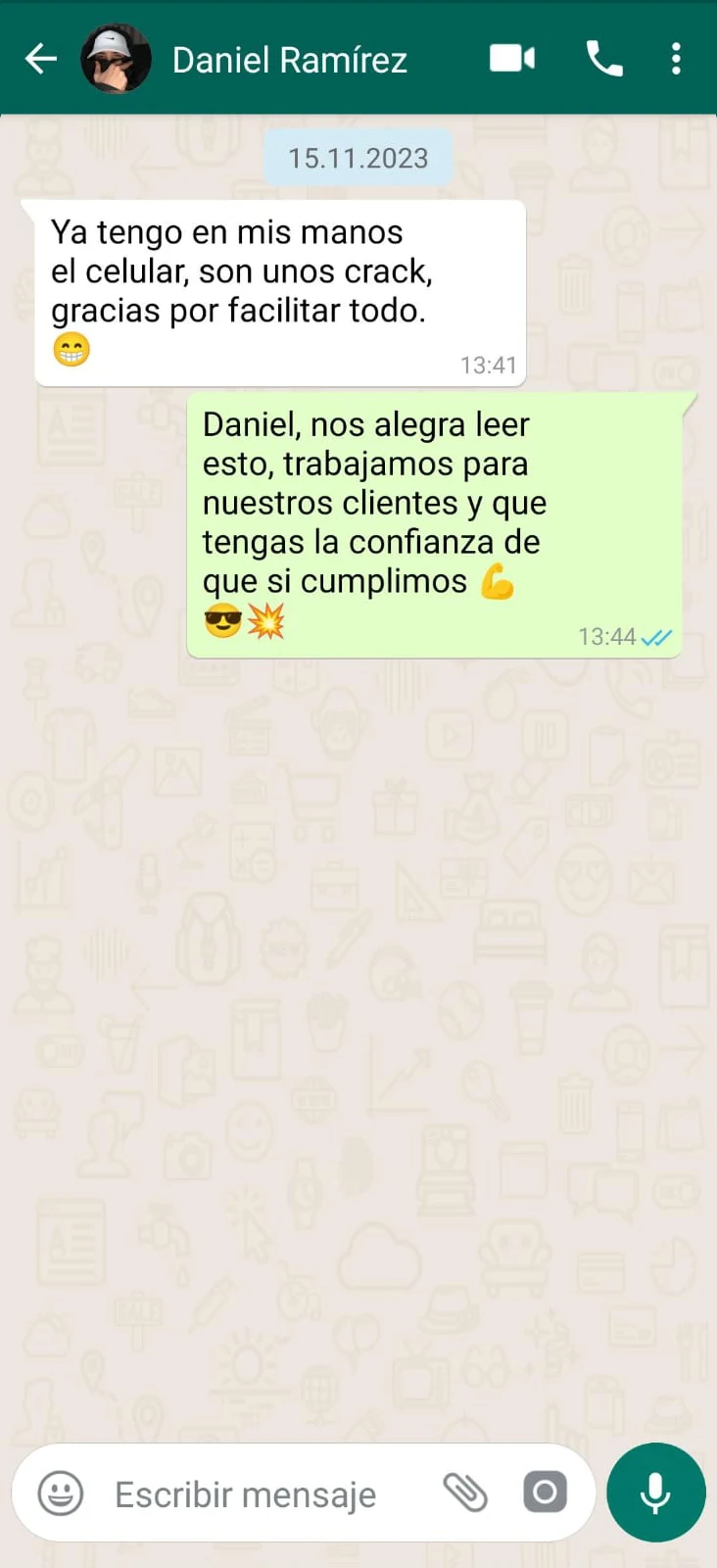Viewport: 717px width, 1568px height.
Task: Start a video call with Daniel Ramírez
Action: [x=512, y=59]
